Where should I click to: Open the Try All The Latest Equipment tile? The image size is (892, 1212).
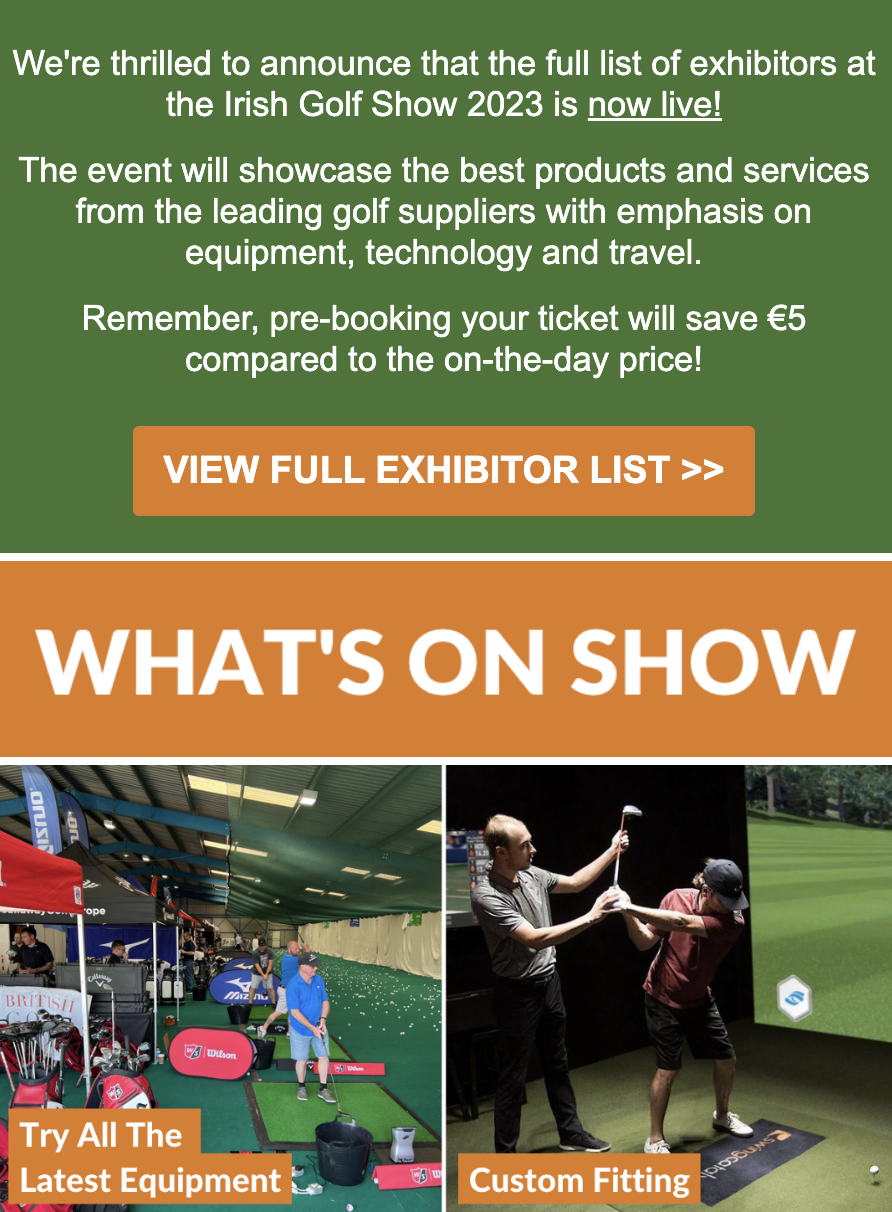(x=220, y=988)
